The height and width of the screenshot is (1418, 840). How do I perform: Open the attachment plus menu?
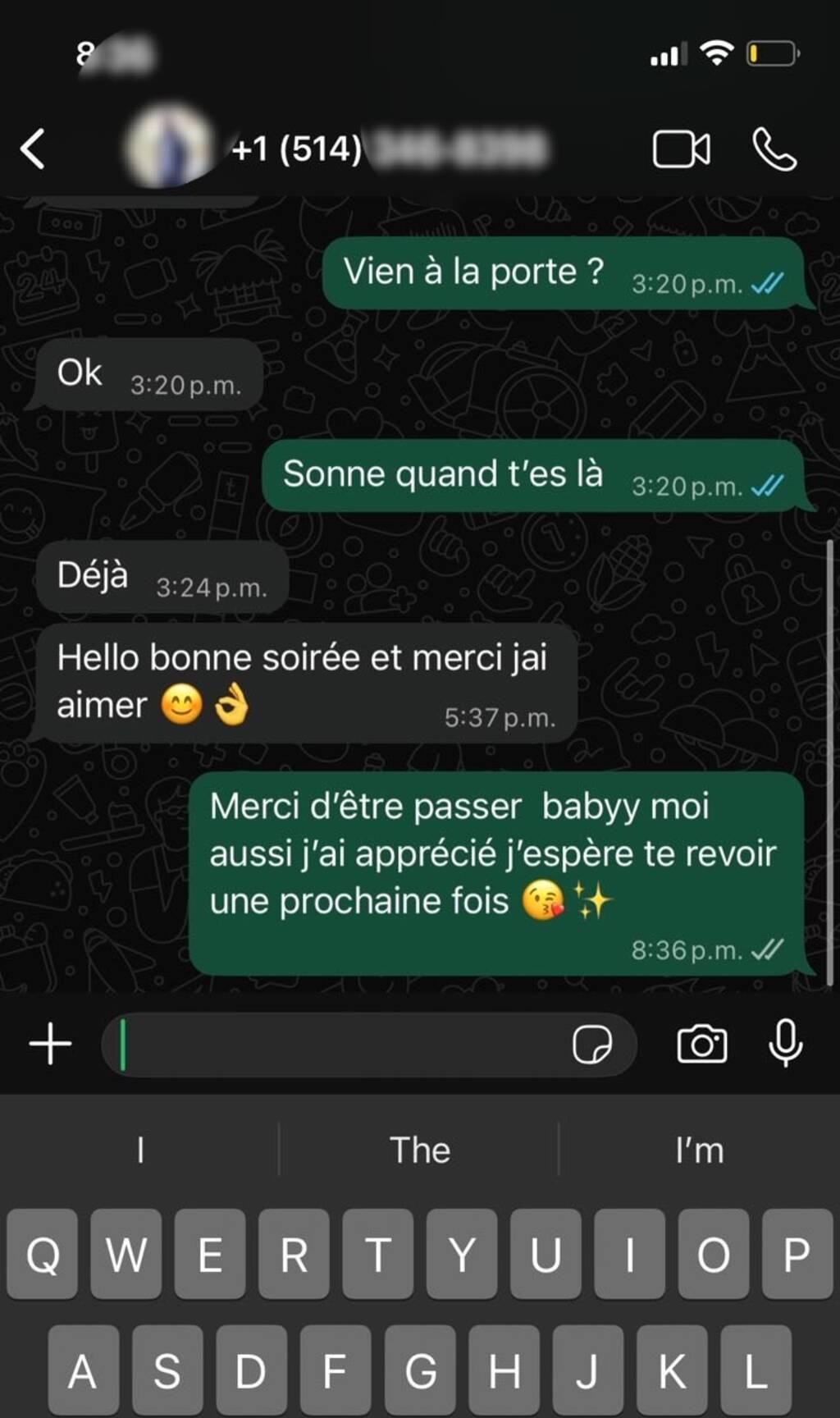(50, 1044)
